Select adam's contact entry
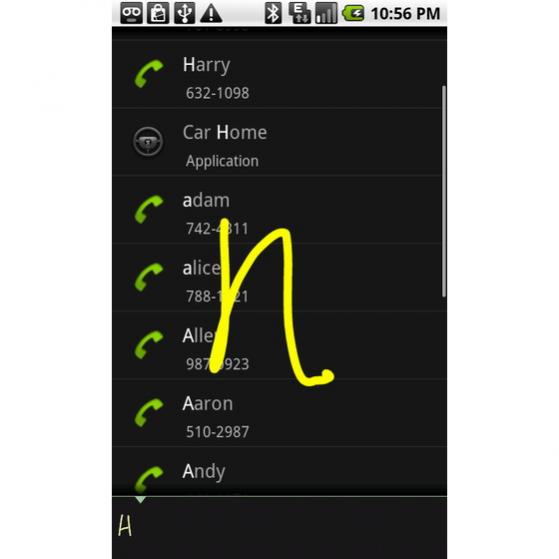 pyautogui.click(x=279, y=210)
